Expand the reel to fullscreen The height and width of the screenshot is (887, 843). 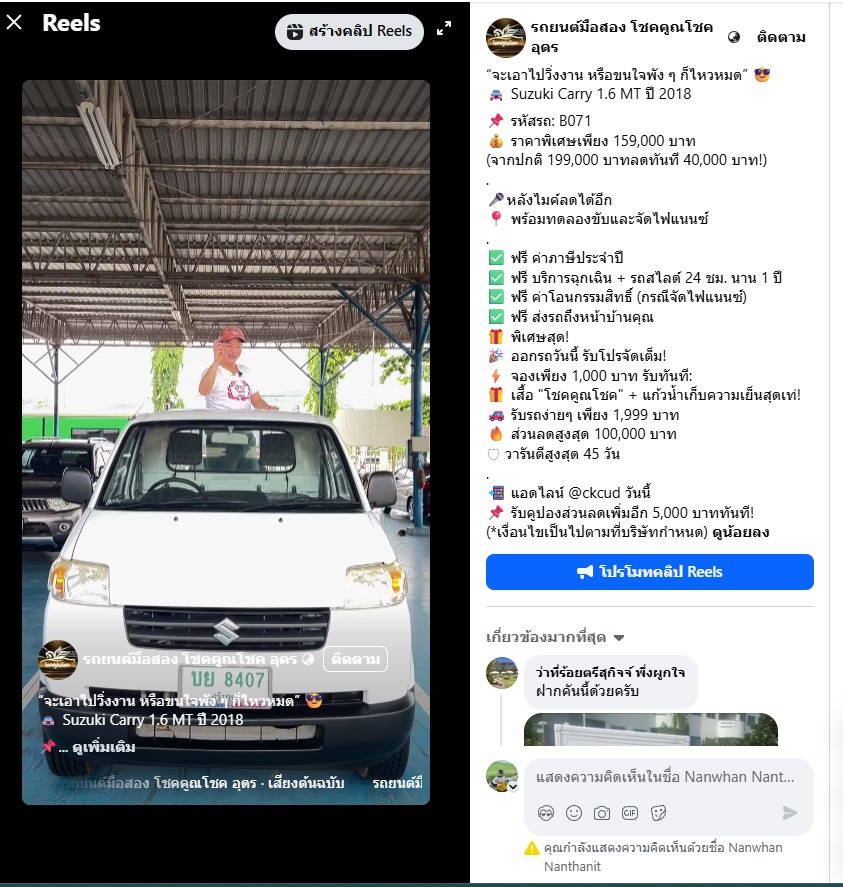(444, 31)
